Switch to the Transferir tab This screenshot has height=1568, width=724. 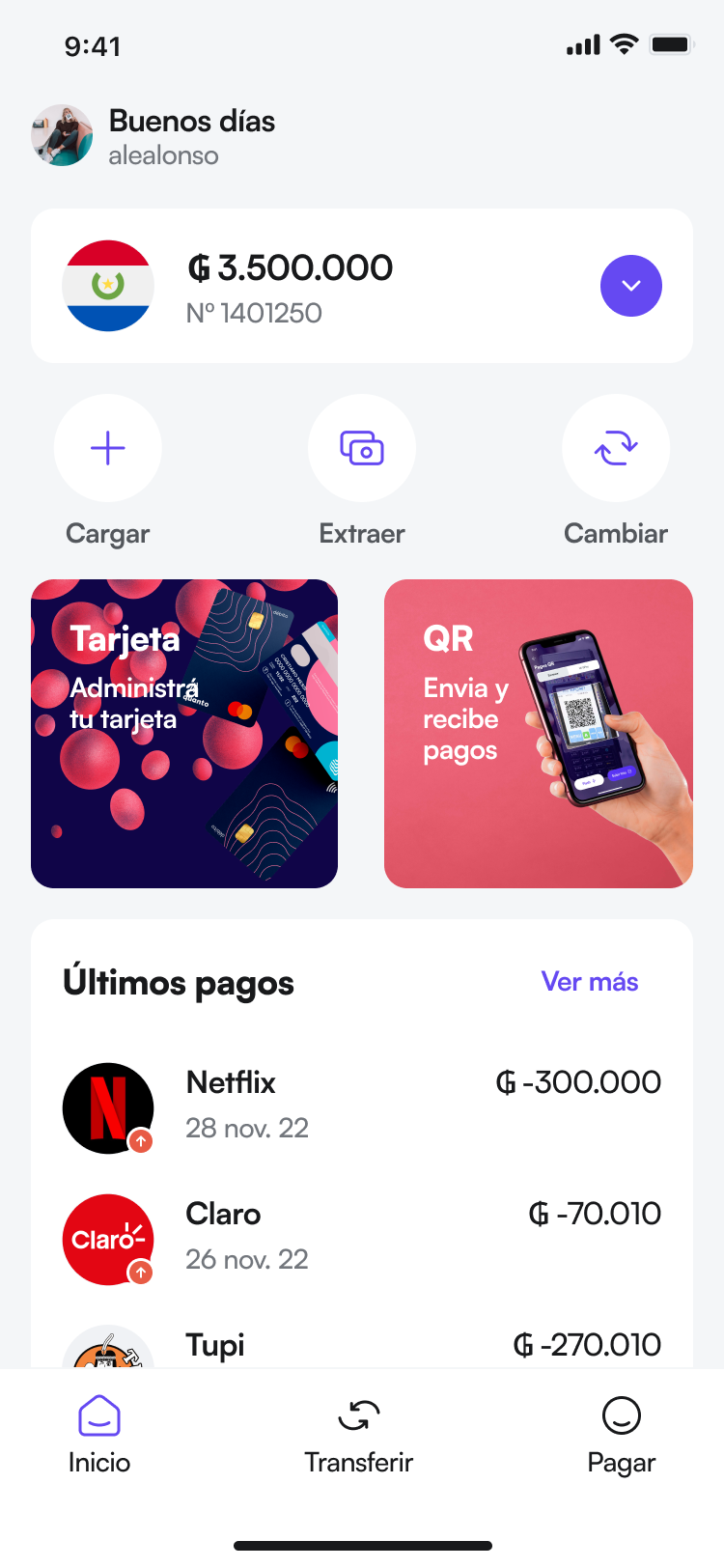pyautogui.click(x=359, y=1435)
